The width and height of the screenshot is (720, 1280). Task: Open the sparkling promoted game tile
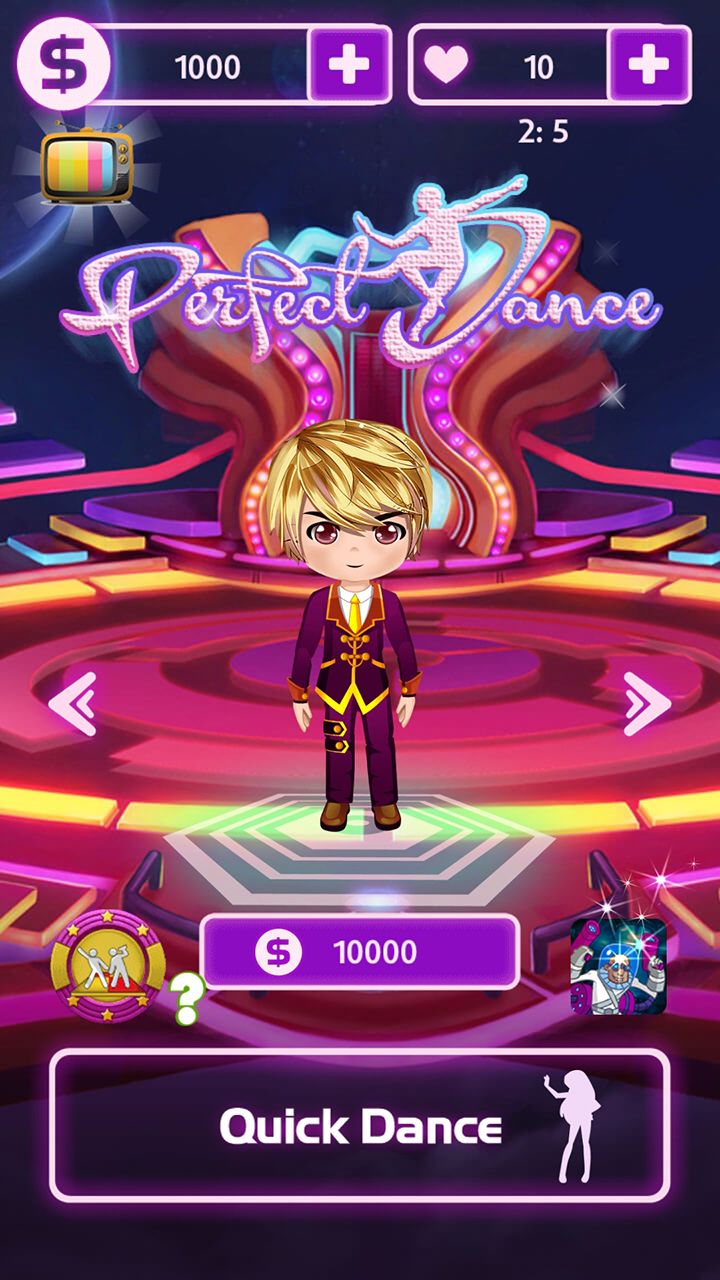(618, 965)
